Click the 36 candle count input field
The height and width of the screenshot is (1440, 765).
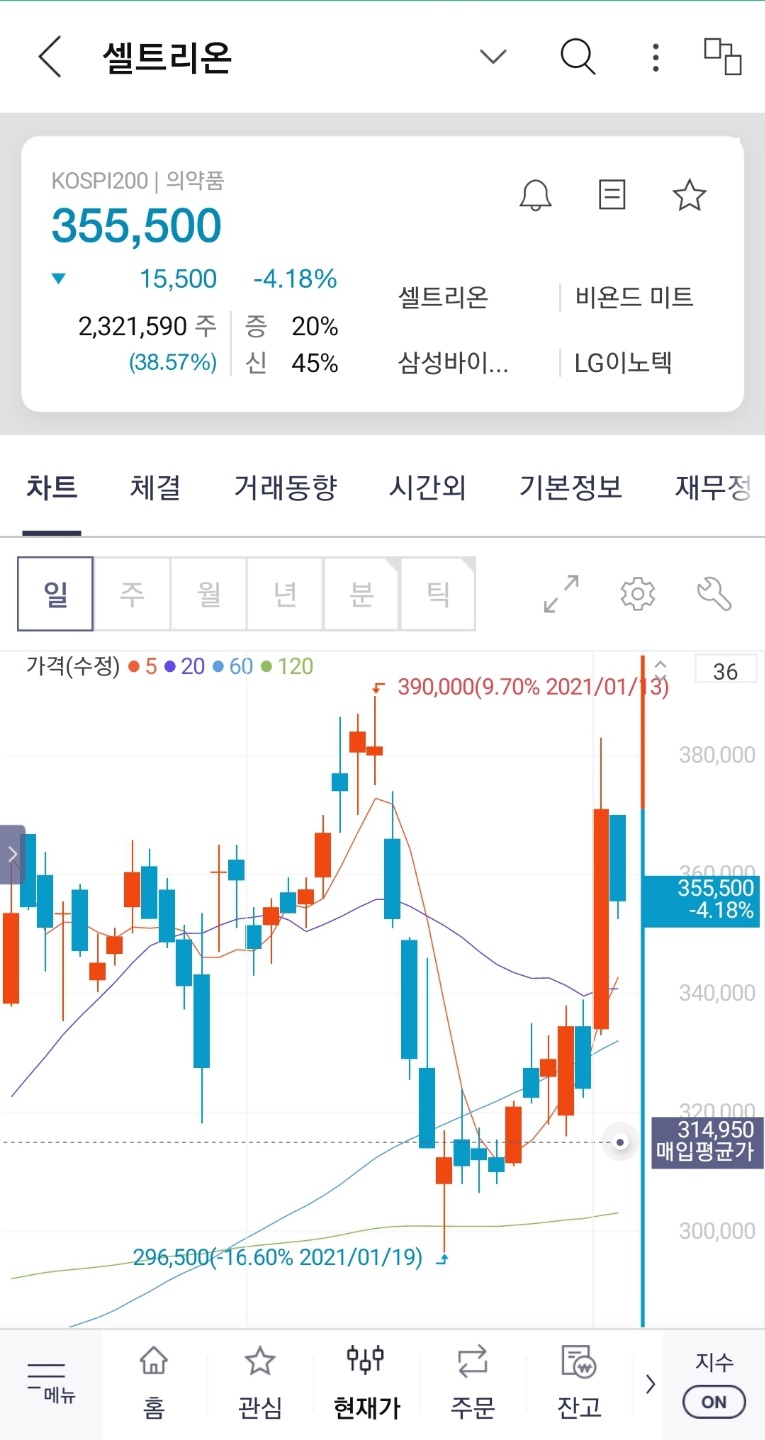point(726,670)
